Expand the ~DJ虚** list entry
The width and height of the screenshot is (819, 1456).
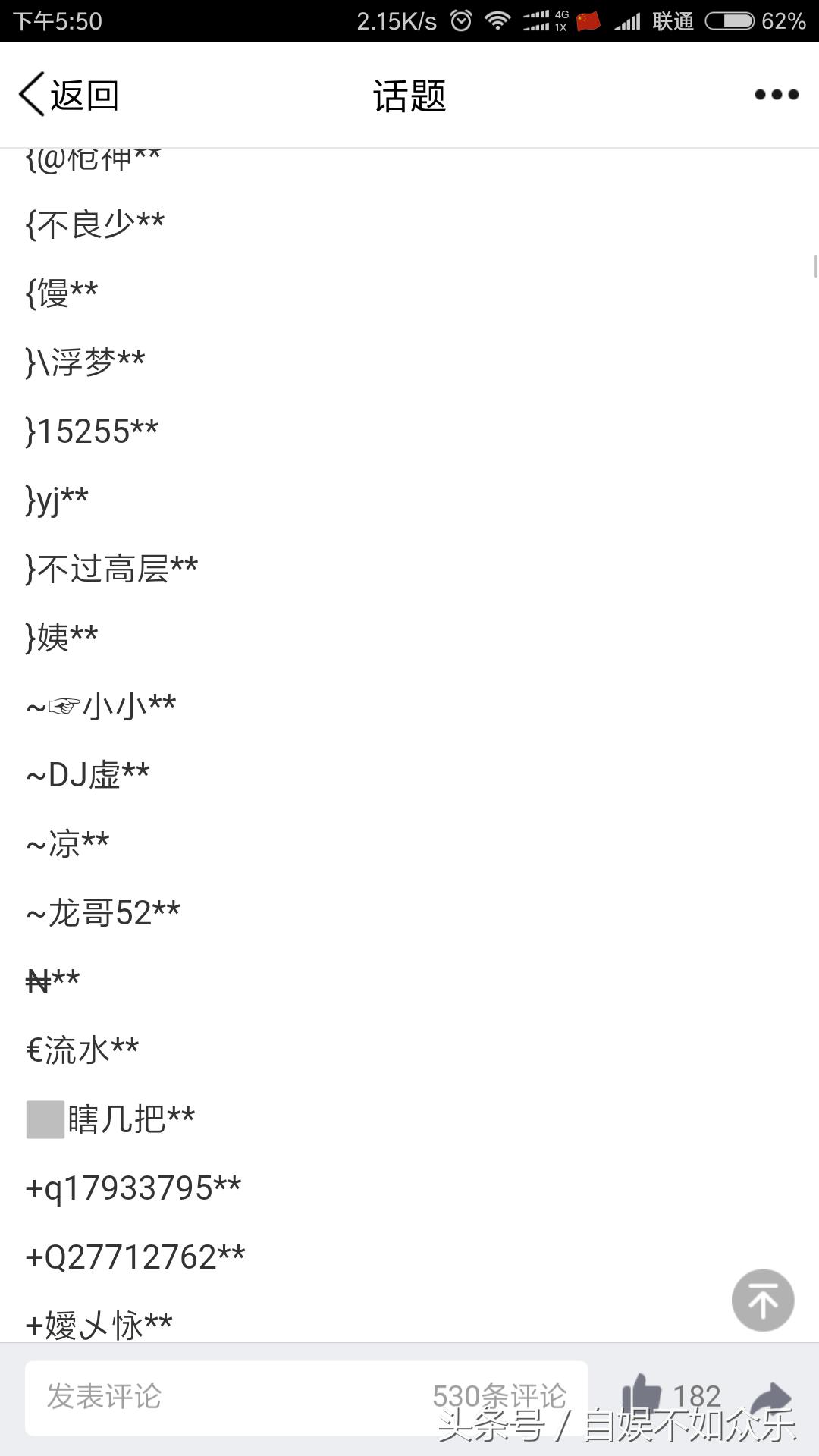pos(87,772)
